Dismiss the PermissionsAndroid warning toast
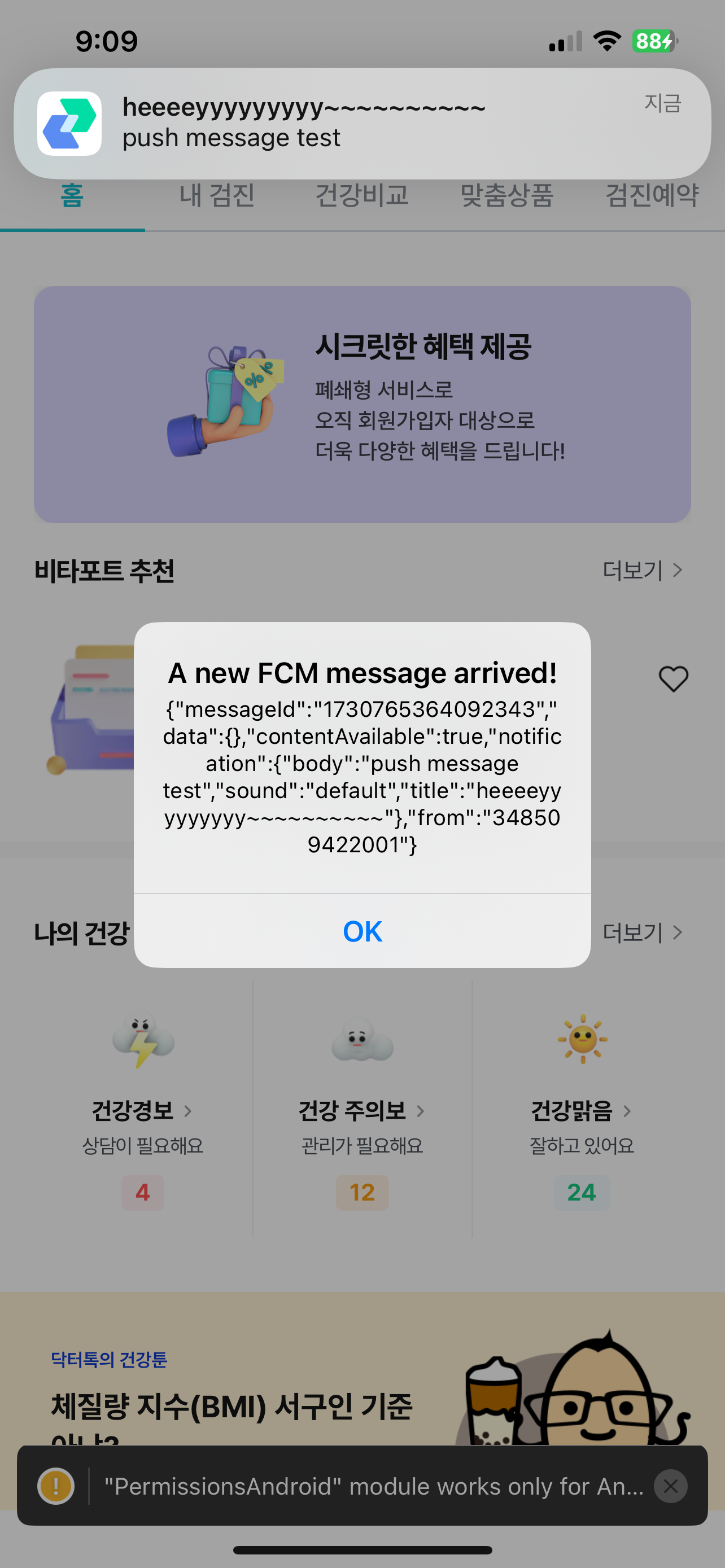 point(670,1486)
